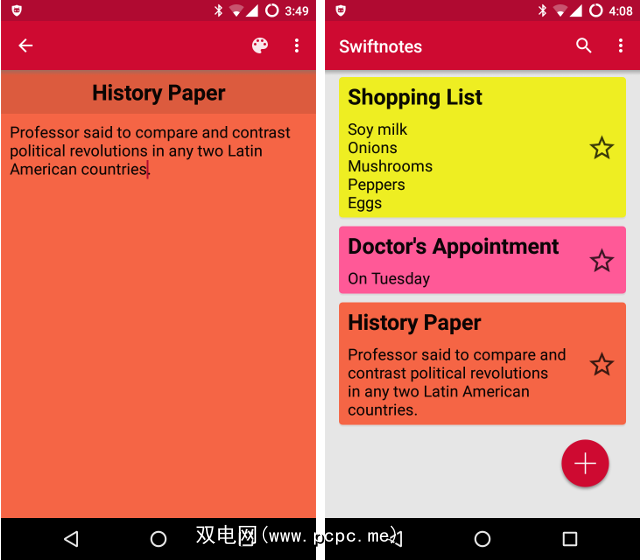The width and height of the screenshot is (640, 560).
Task: Star the History Paper note card
Action: click(601, 364)
